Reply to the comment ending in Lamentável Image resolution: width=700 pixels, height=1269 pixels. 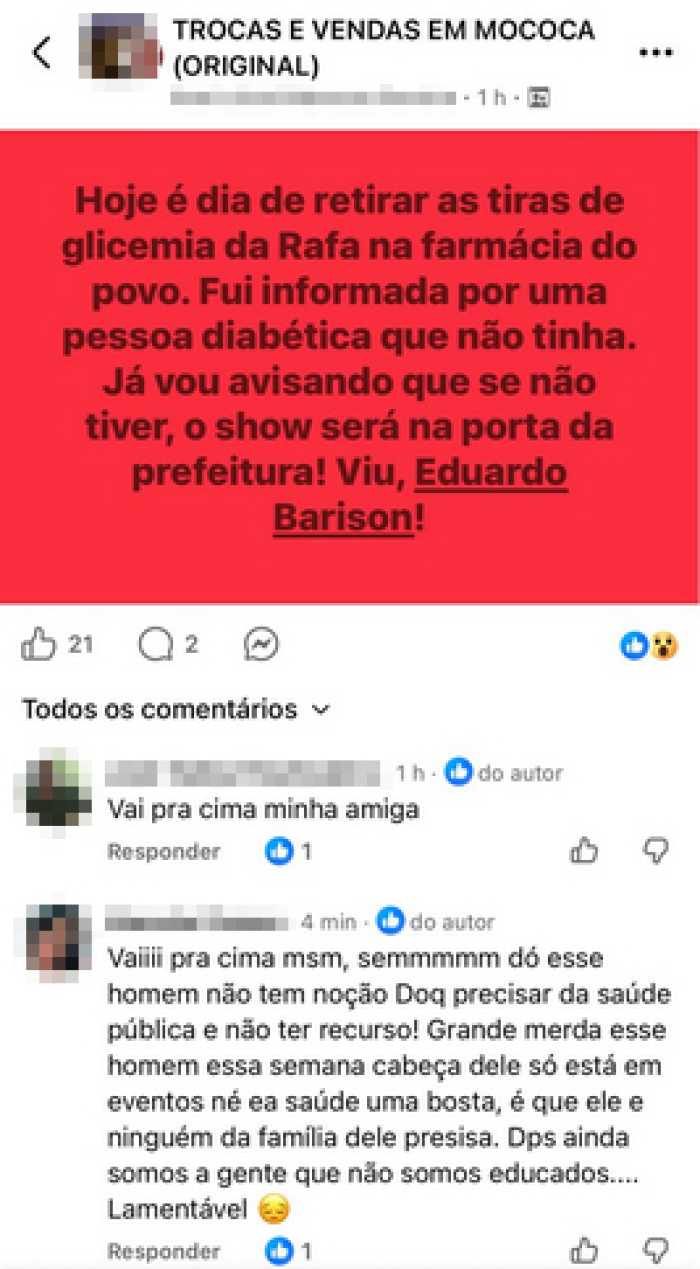[163, 1251]
